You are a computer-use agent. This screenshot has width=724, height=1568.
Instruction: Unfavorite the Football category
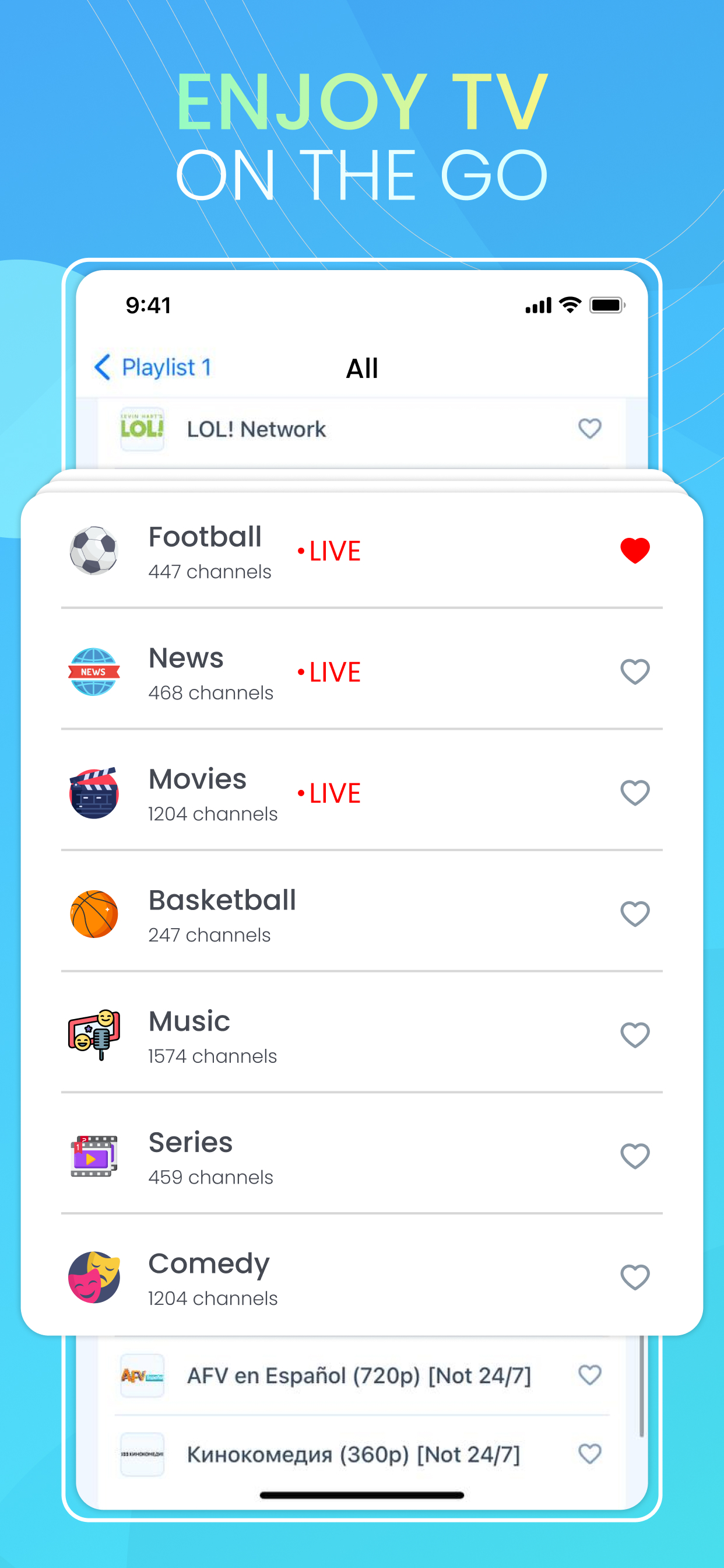coord(635,549)
